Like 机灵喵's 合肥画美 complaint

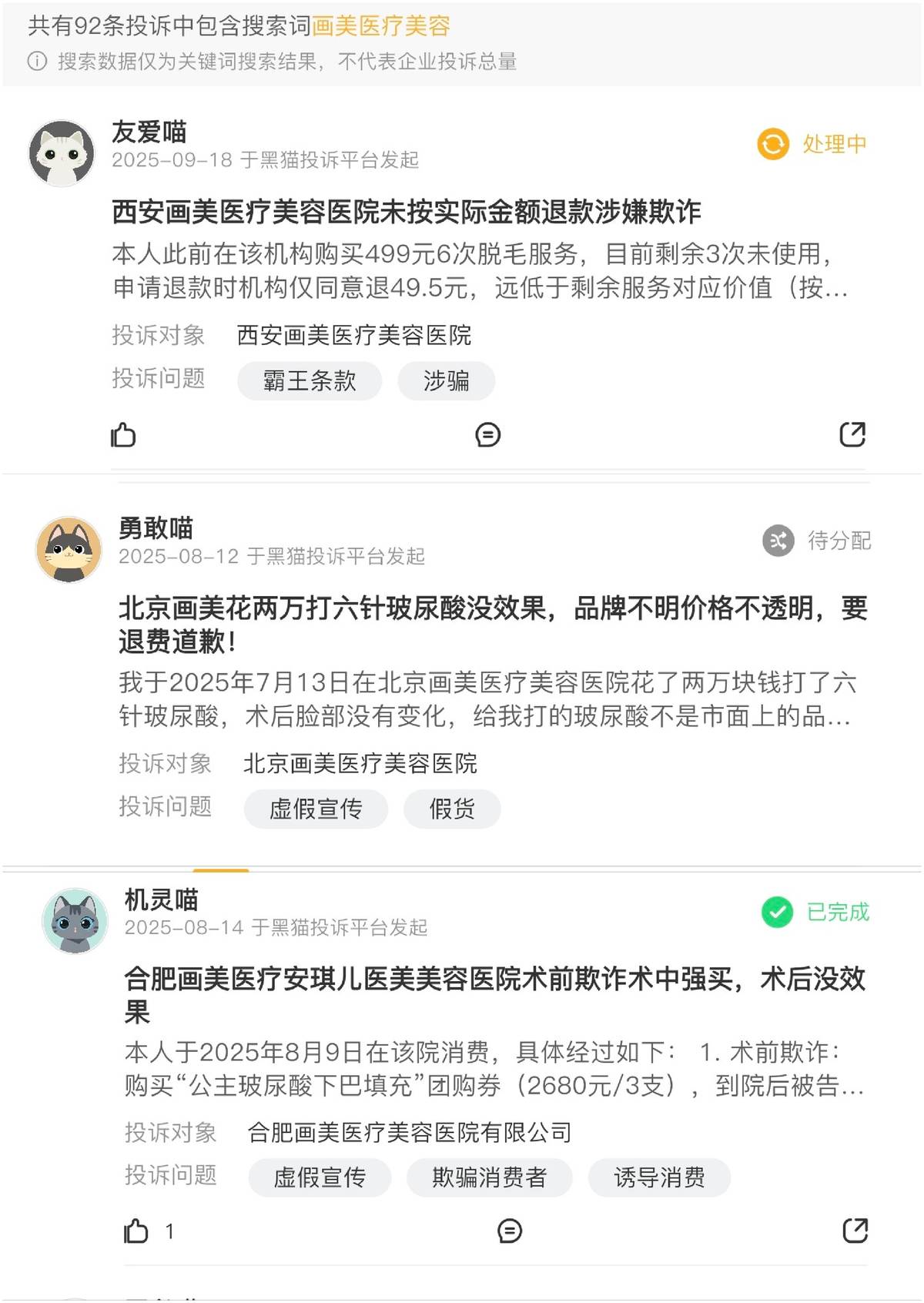coord(136,1231)
